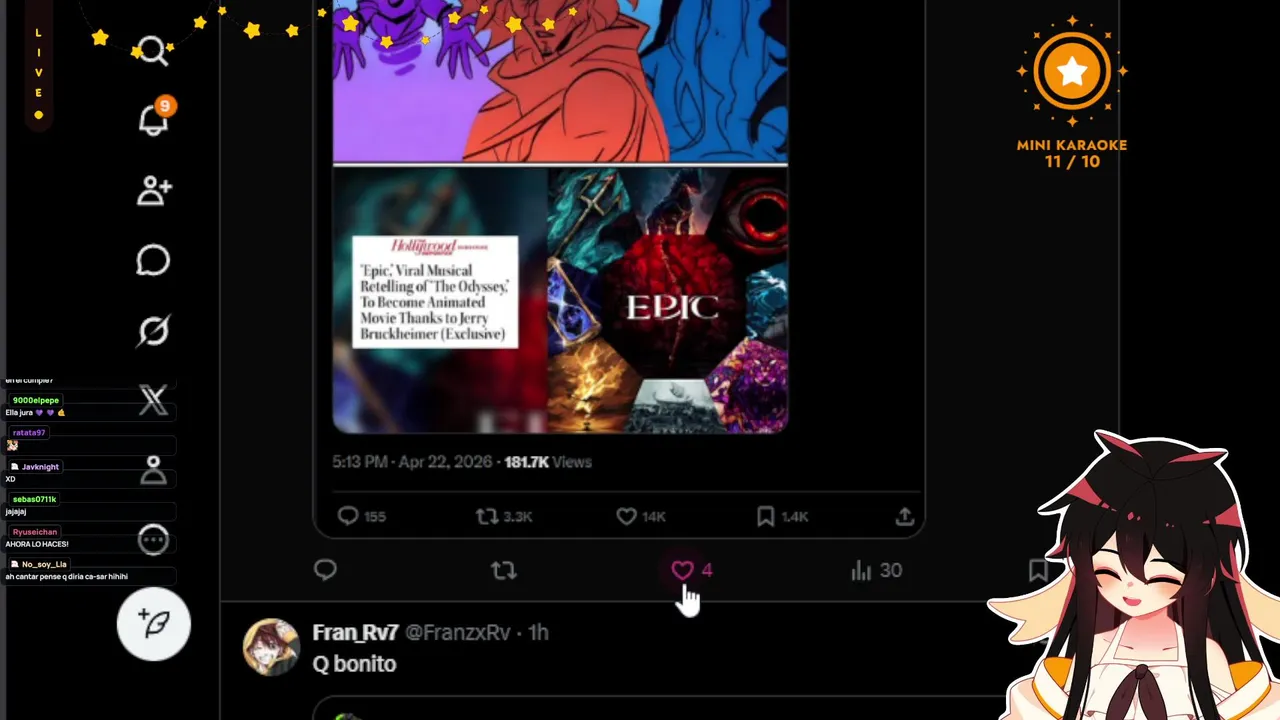Screen dimensions: 1280x720
Task: Open the follow people icon
Action: pyautogui.click(x=153, y=190)
